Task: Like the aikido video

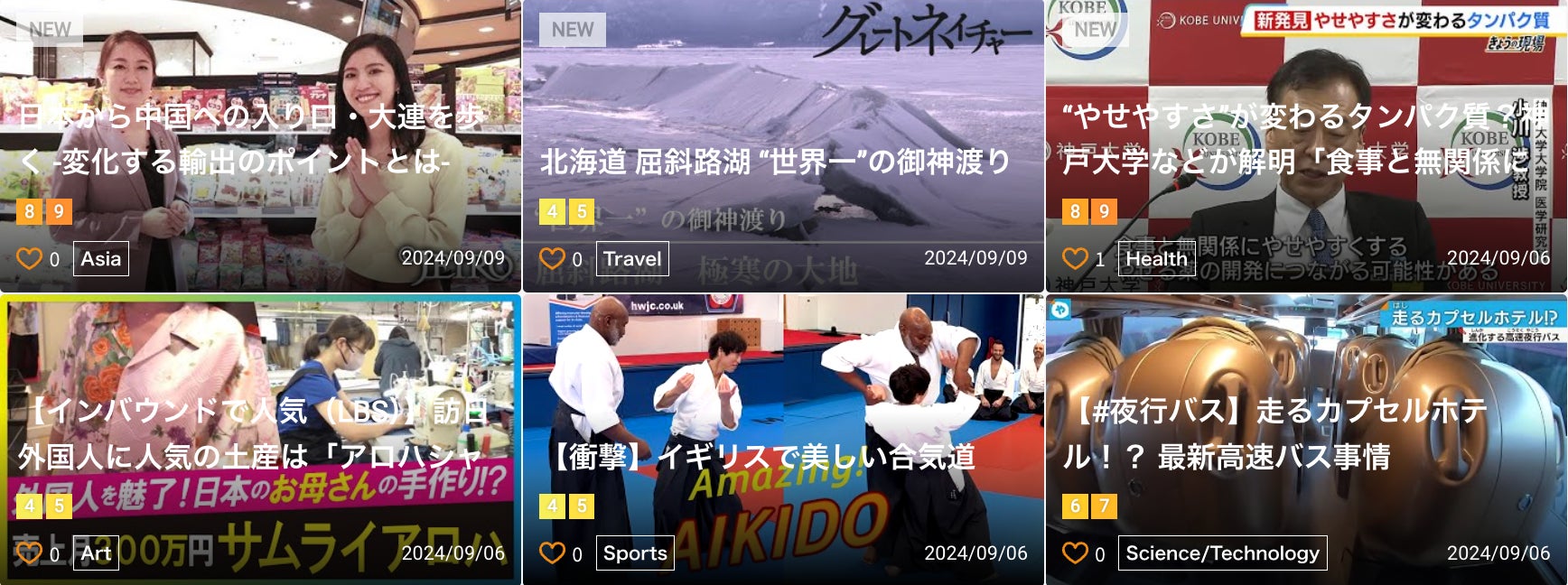Action: coord(552,553)
